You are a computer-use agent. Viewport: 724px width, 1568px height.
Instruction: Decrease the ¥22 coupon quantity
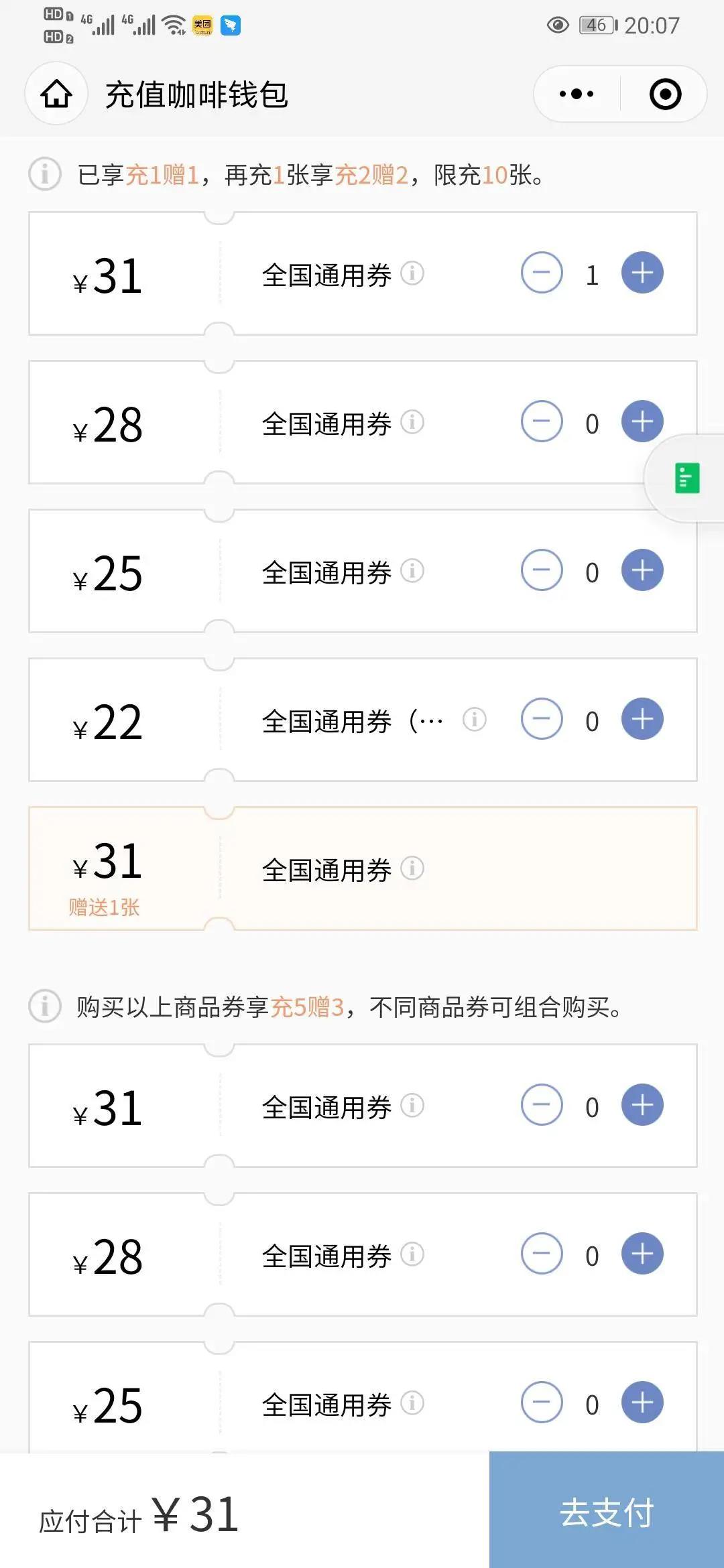pos(542,719)
